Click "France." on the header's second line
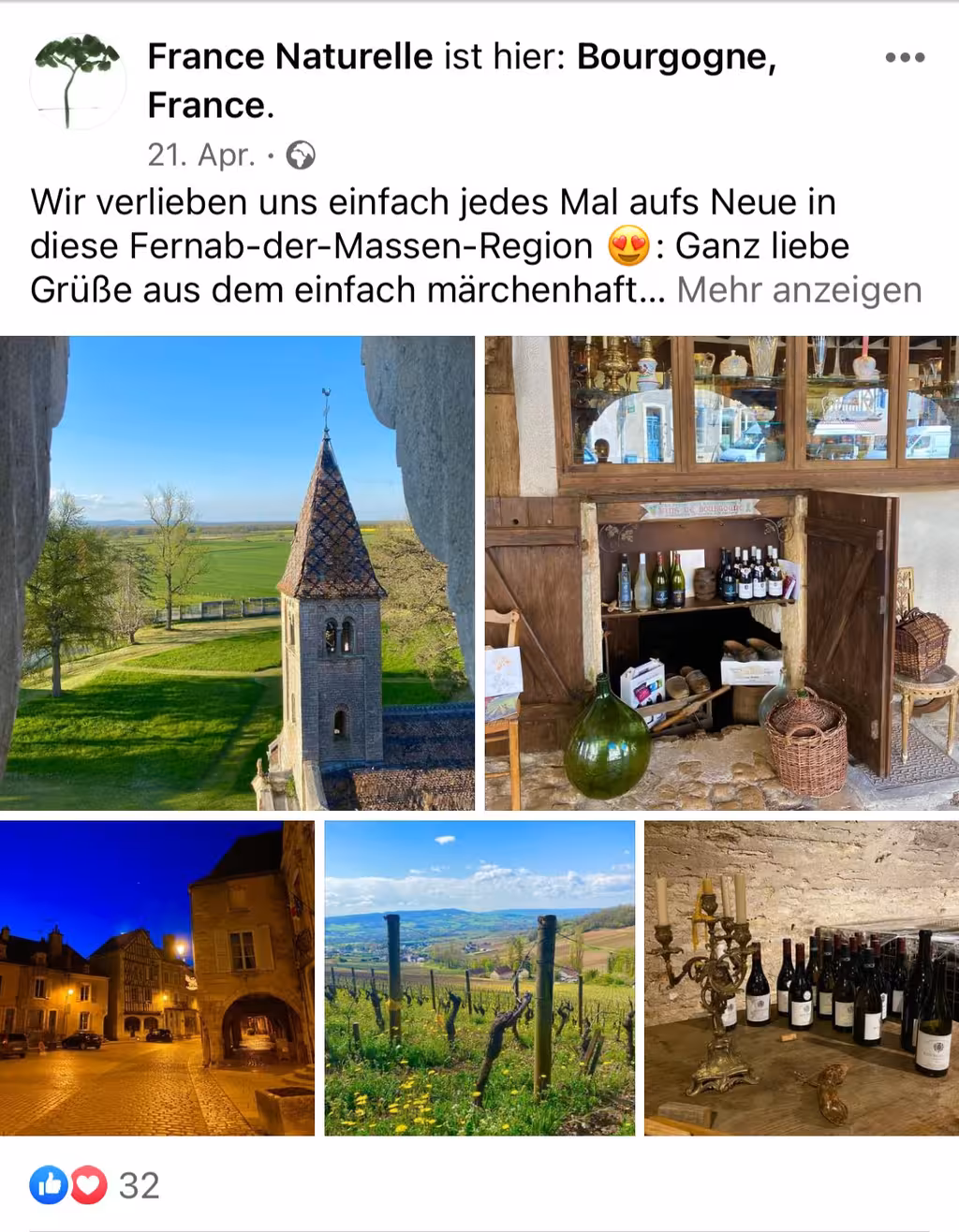Viewport: 959px width, 1232px height. [x=208, y=105]
